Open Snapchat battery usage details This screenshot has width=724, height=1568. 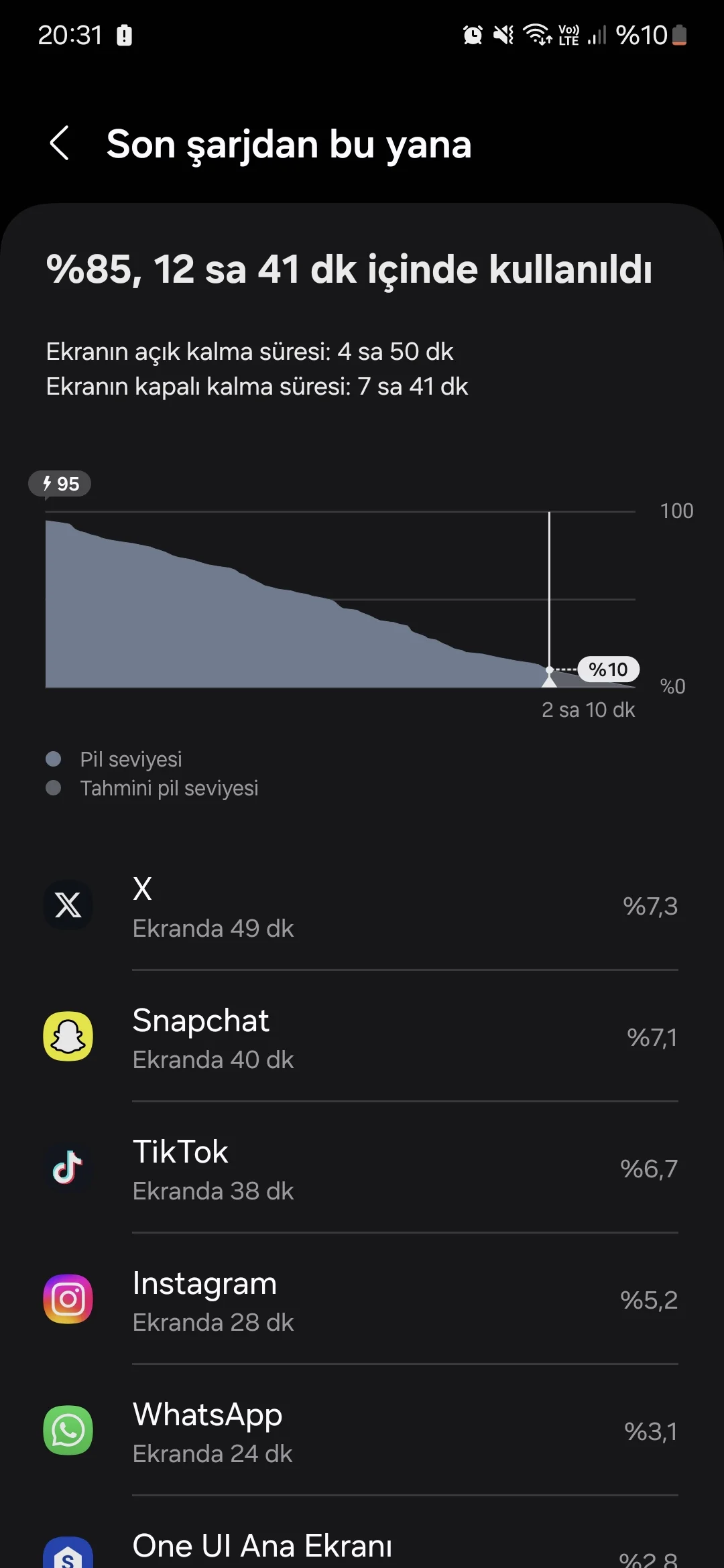[362, 1038]
